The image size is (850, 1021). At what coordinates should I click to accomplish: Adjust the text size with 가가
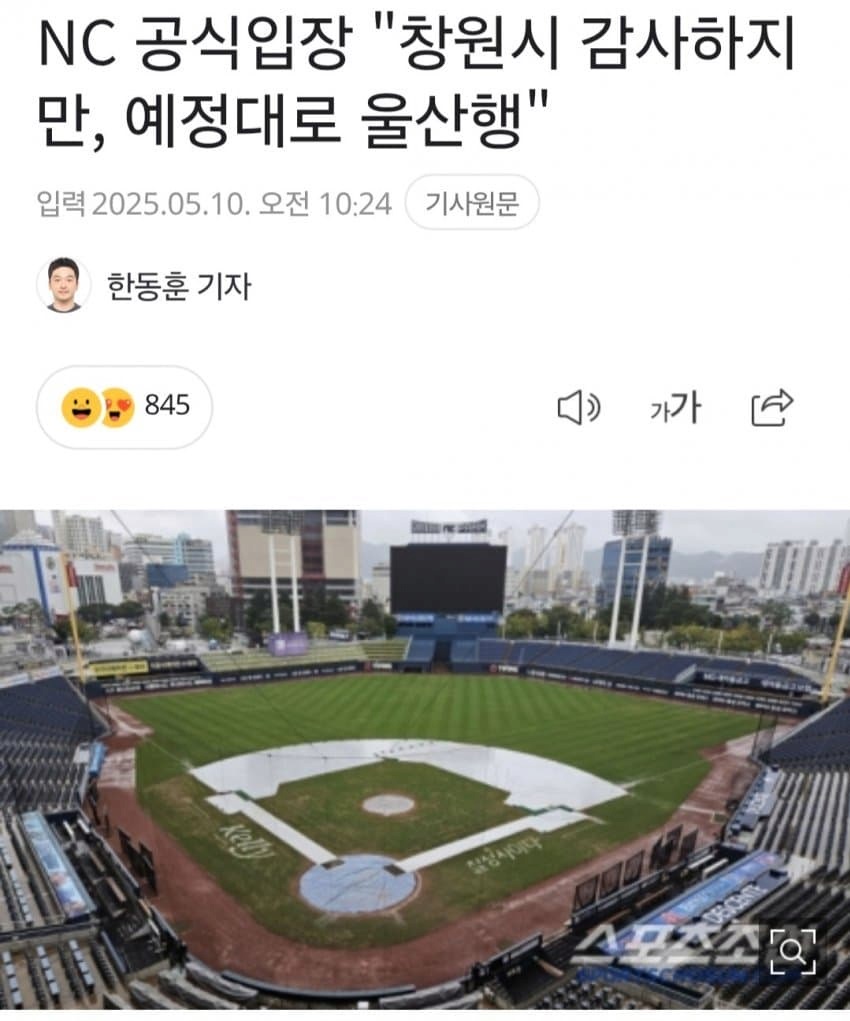click(675, 407)
